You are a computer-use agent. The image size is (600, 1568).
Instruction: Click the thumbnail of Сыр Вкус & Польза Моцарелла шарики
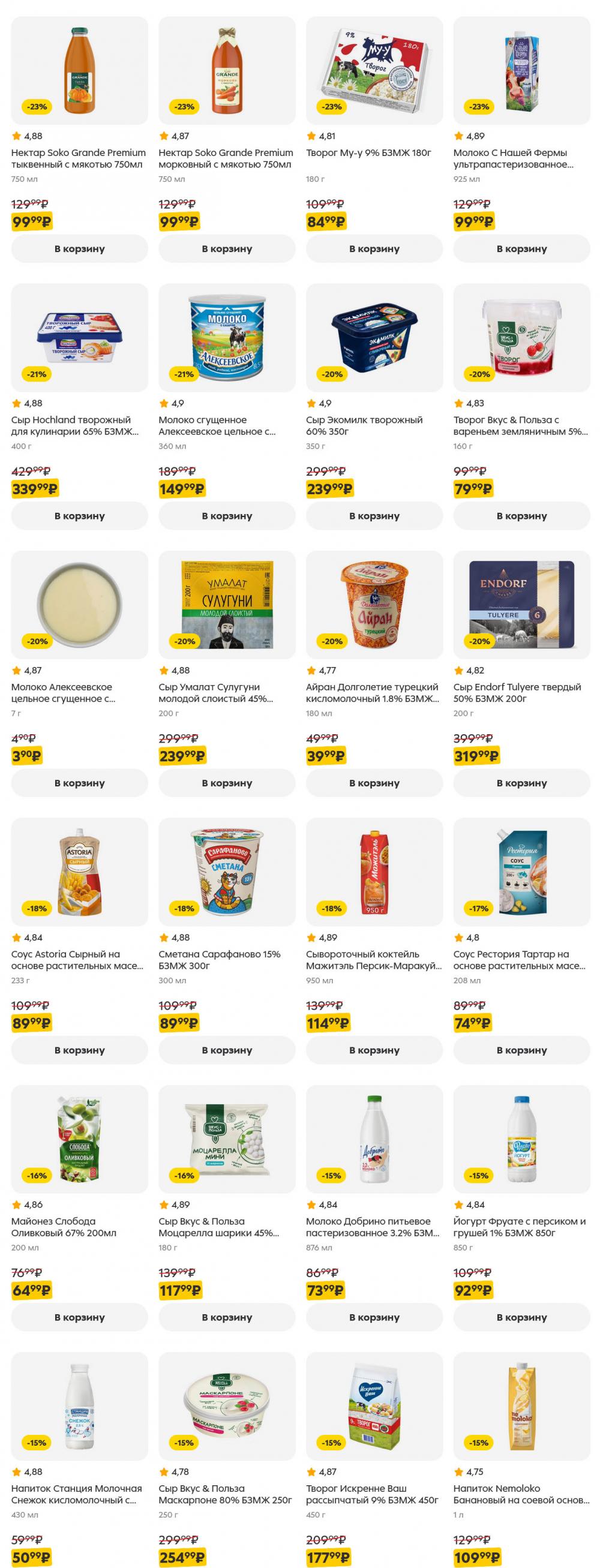(225, 1139)
